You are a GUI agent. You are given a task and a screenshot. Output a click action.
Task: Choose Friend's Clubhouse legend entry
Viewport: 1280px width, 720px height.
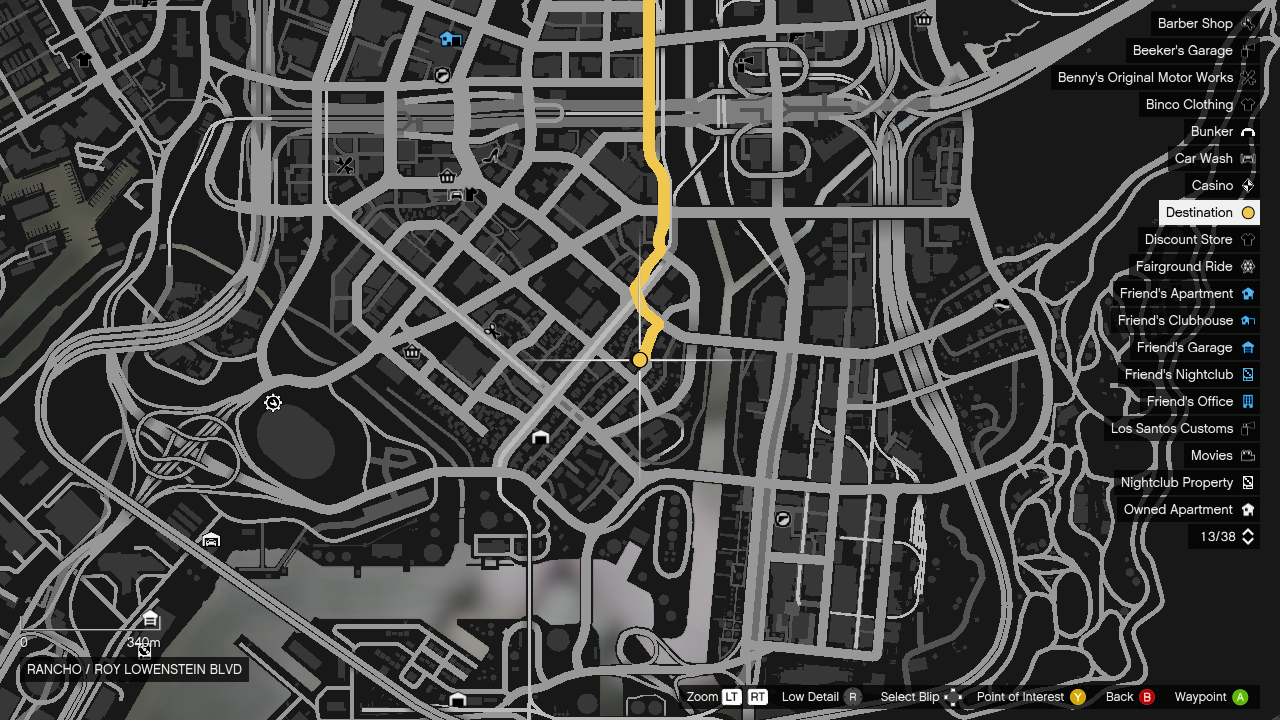tap(1185, 320)
